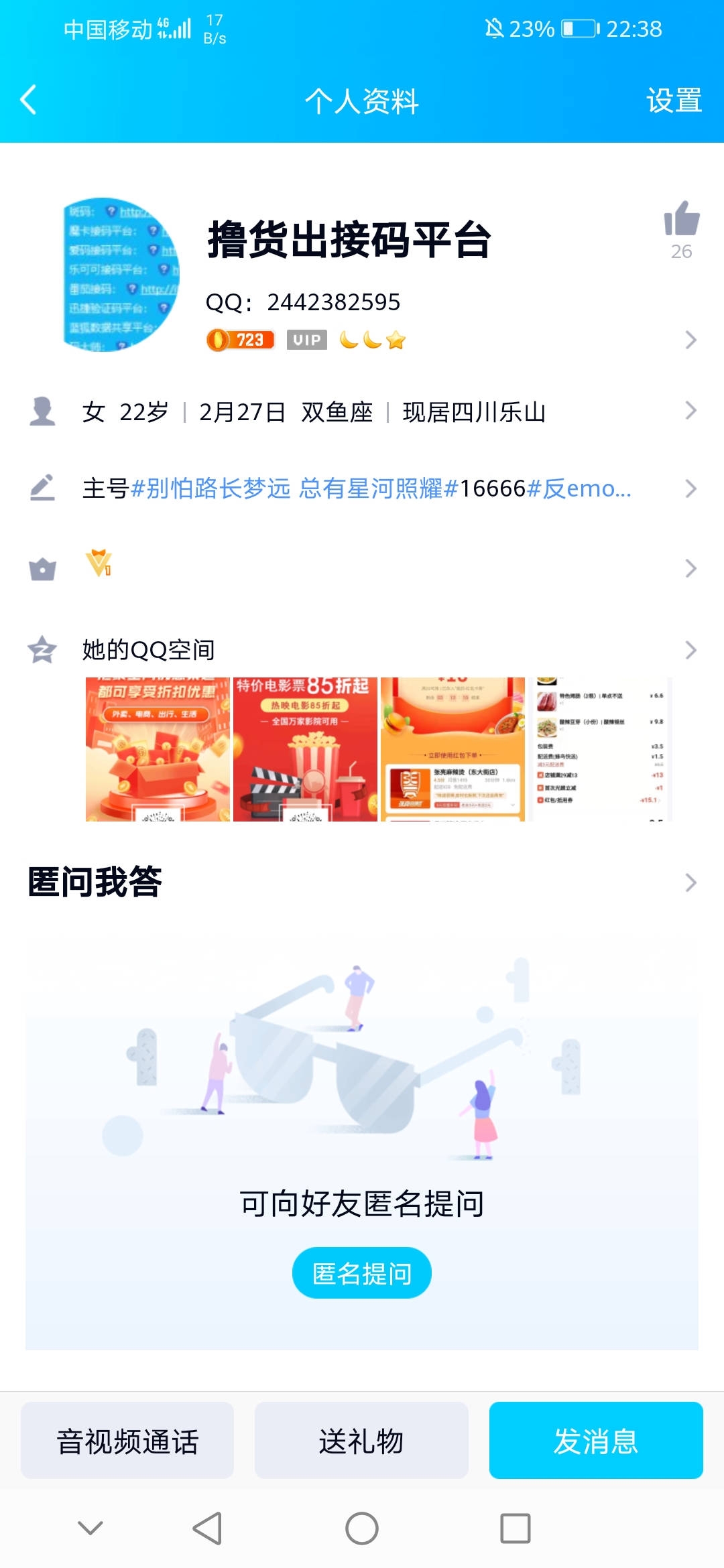Tap the 匿名提问 button
724x1568 pixels.
pyautogui.click(x=361, y=1272)
